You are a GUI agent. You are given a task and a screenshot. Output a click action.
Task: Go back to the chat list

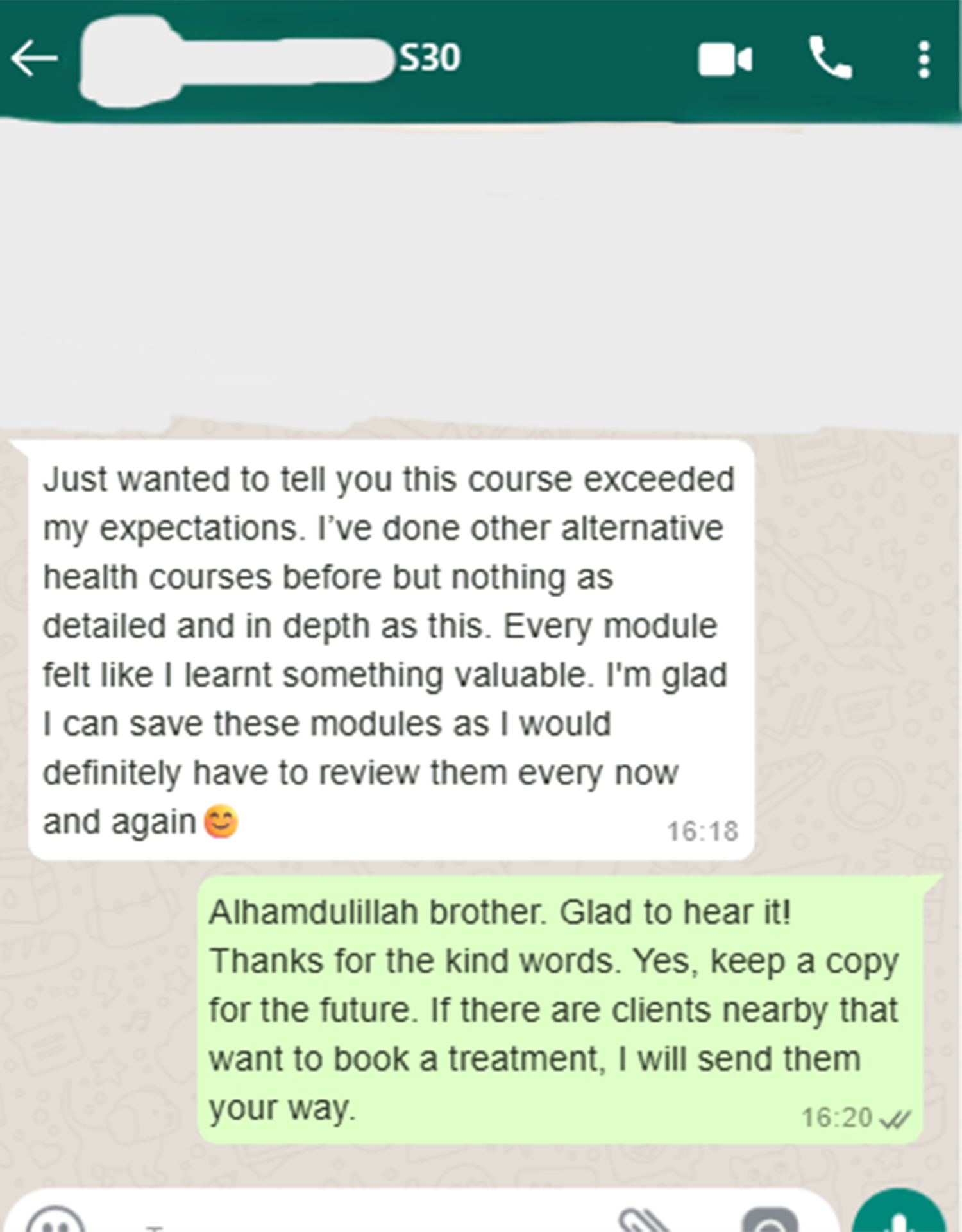coord(33,58)
